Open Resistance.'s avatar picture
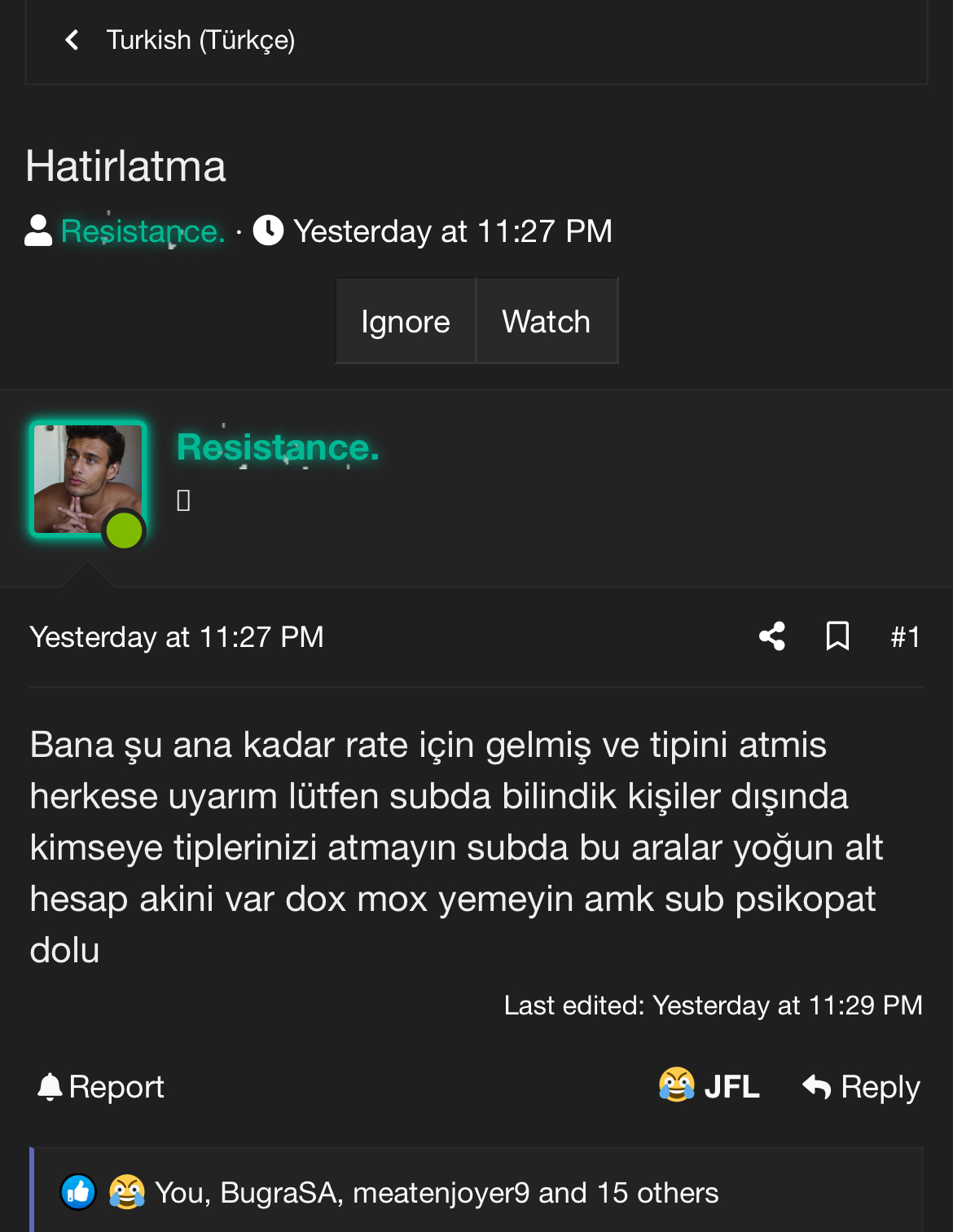 (87, 480)
